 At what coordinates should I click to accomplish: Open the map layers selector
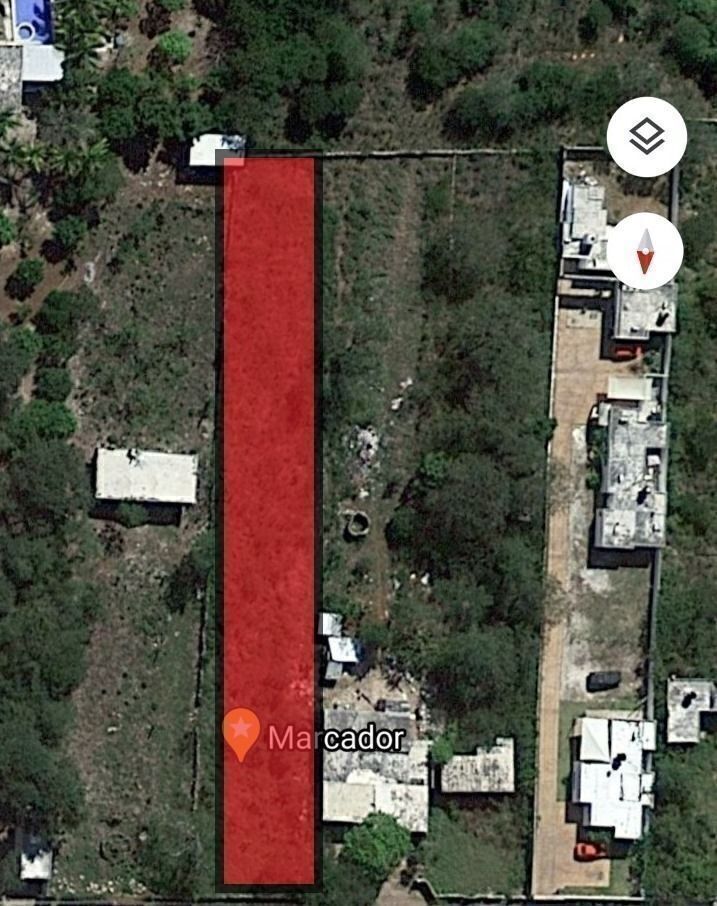tap(646, 137)
